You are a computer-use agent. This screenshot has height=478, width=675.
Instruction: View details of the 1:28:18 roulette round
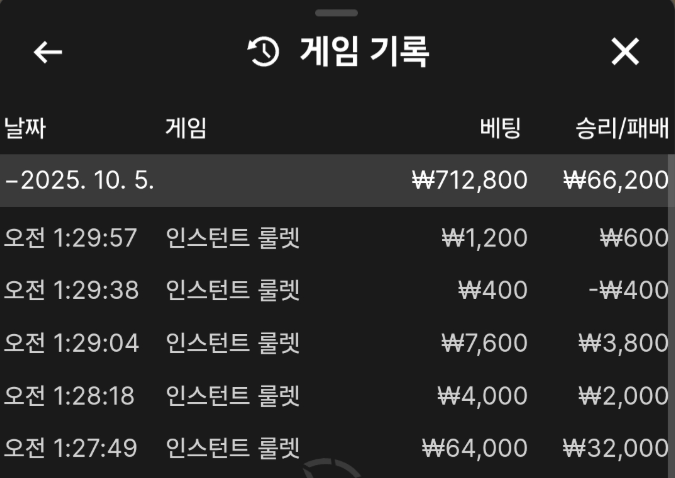coord(335,395)
